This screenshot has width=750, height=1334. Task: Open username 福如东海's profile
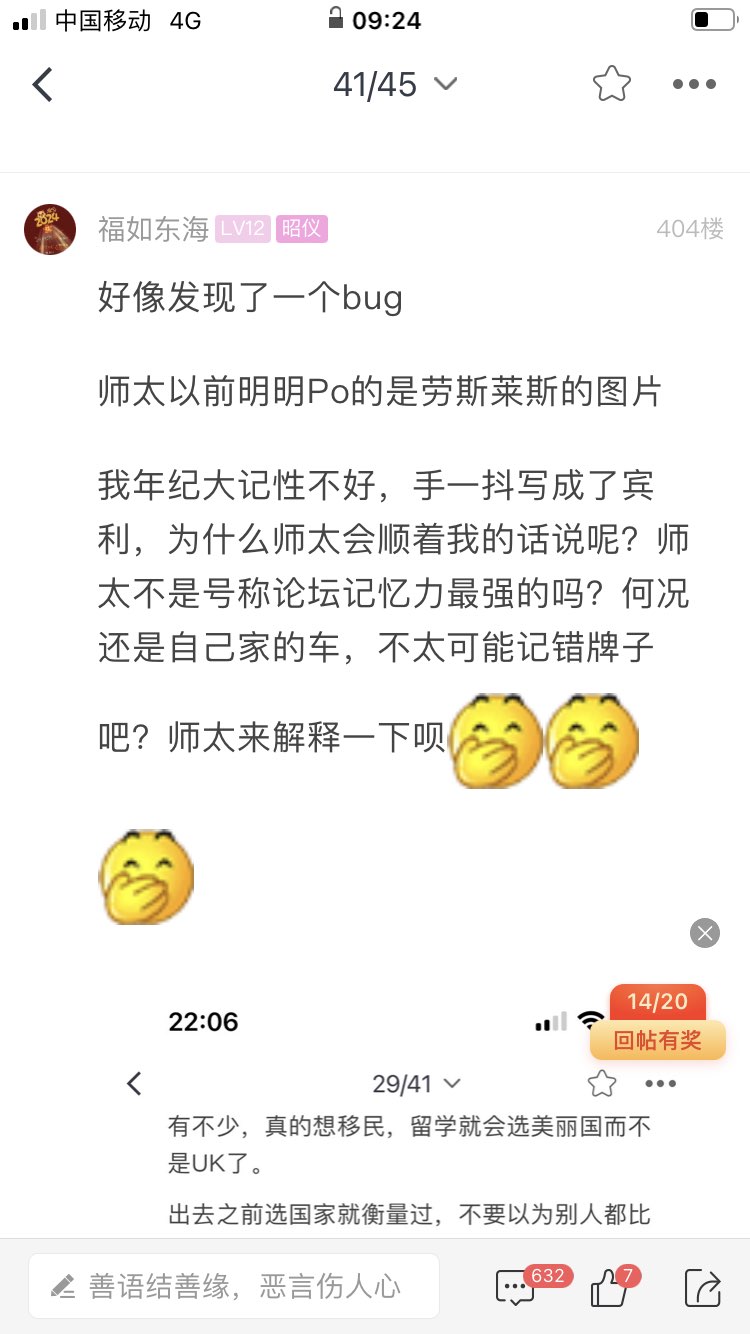pyautogui.click(x=153, y=229)
